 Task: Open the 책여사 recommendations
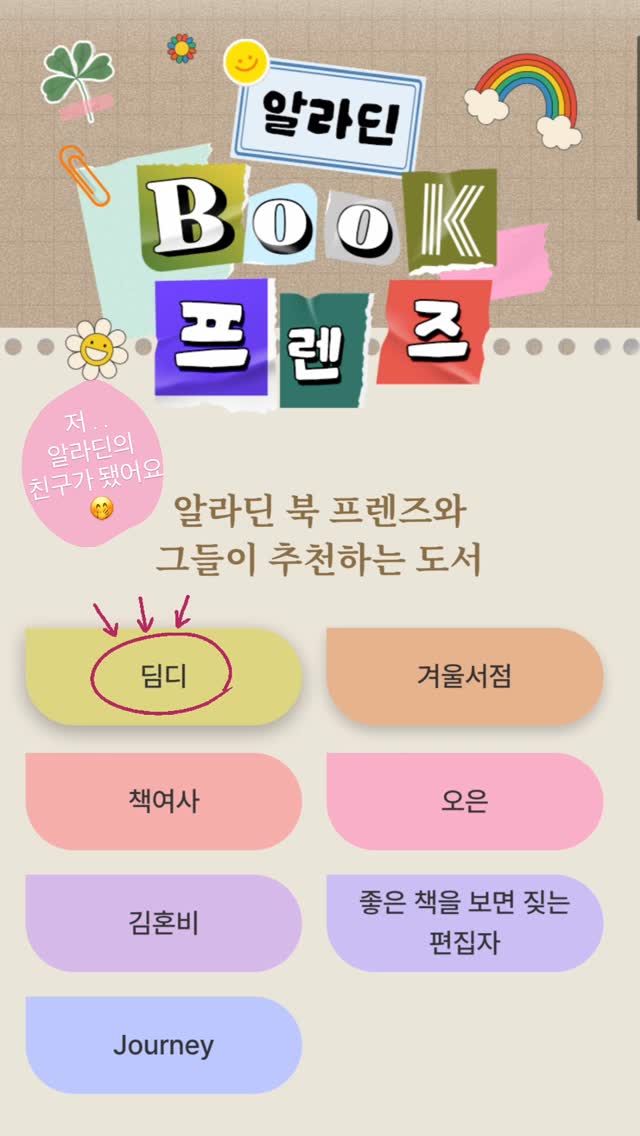[x=163, y=801]
